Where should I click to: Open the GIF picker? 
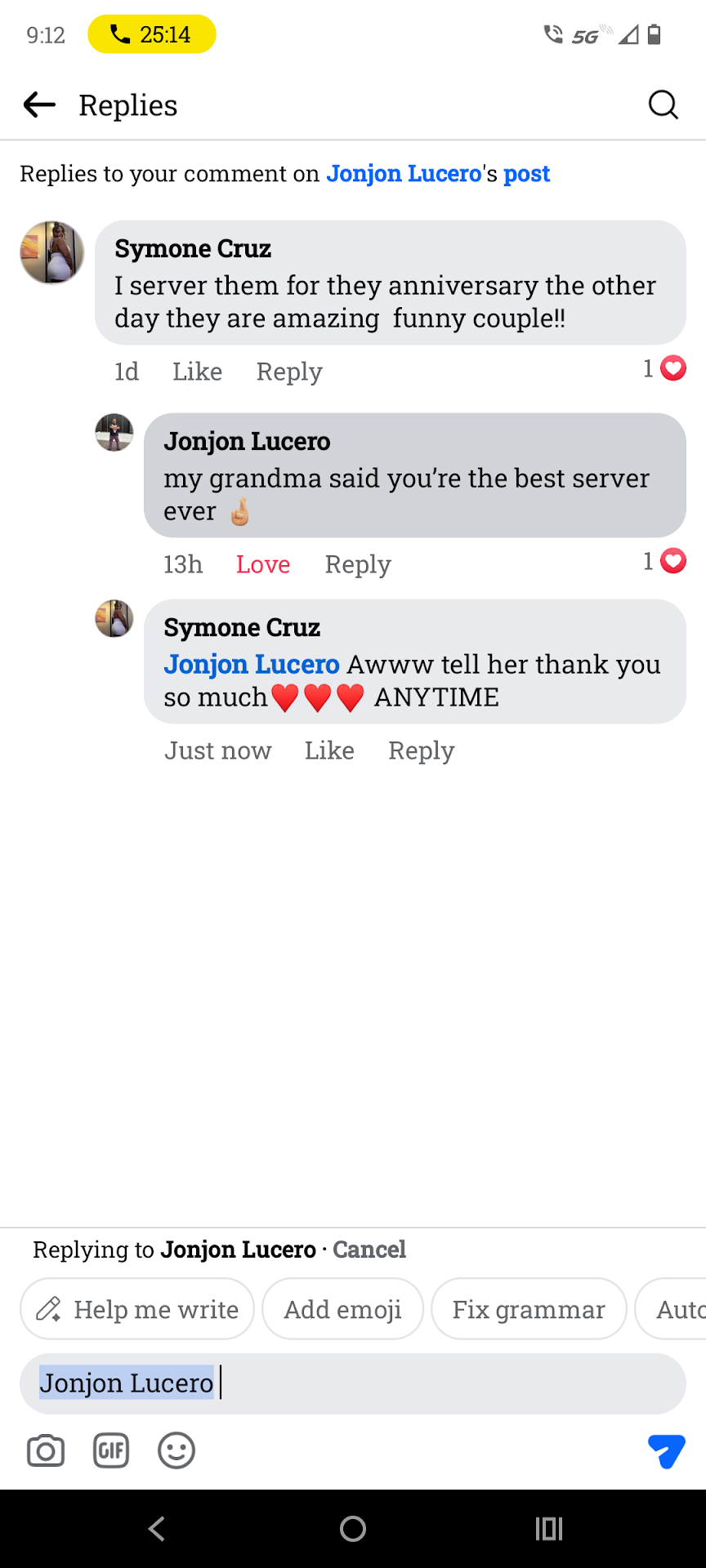111,1451
